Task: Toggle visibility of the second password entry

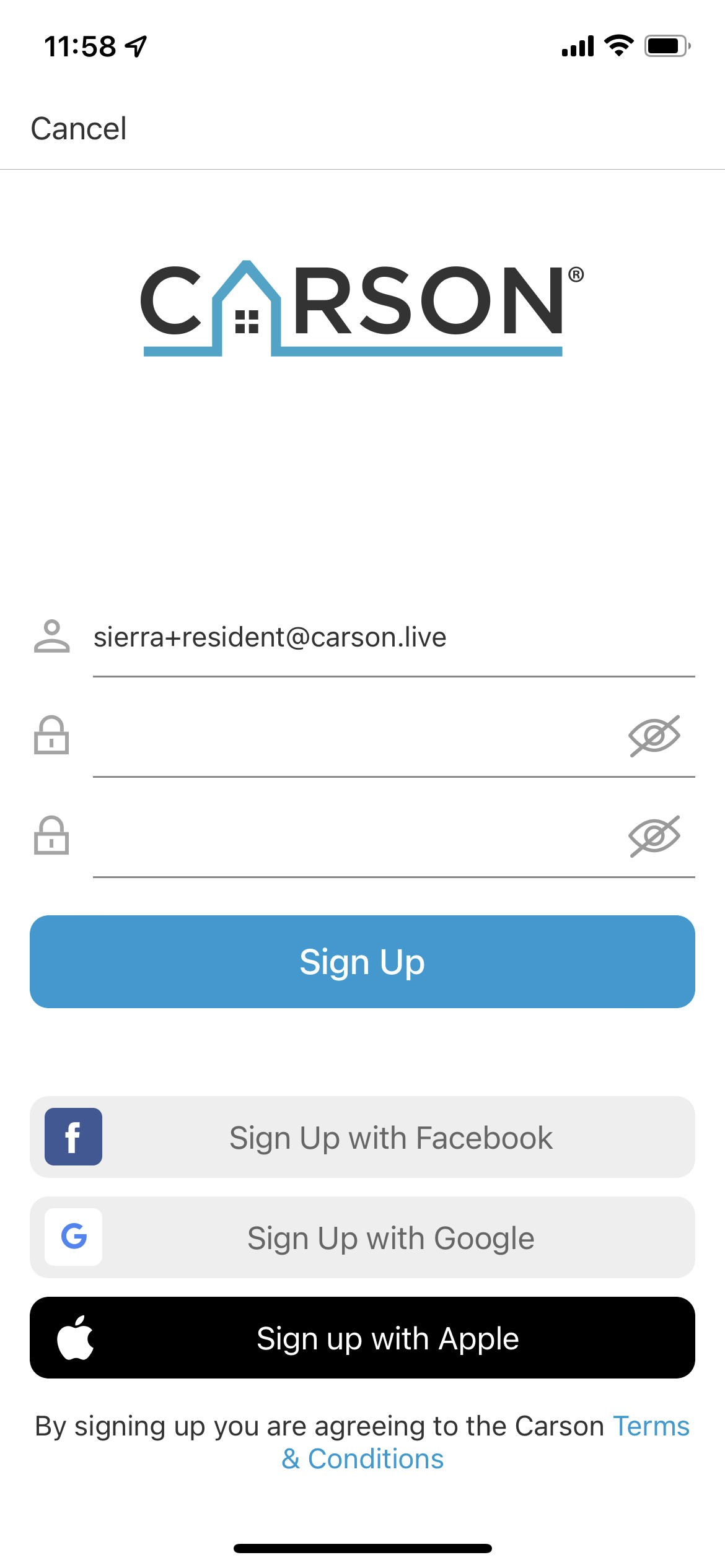Action: [652, 837]
